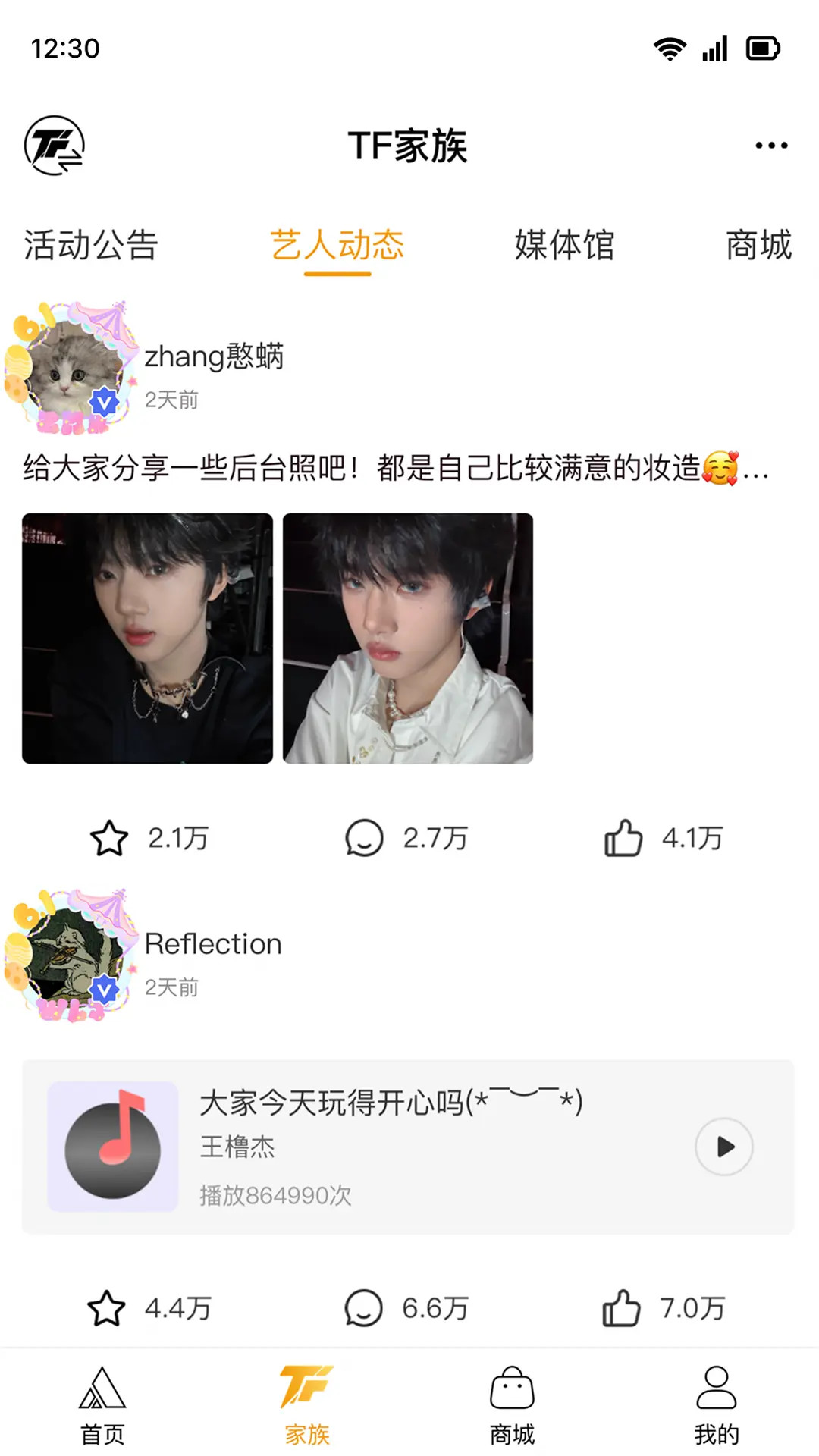This screenshot has width=819, height=1456.
Task: Like Reflection's post
Action: pyautogui.click(x=622, y=1308)
